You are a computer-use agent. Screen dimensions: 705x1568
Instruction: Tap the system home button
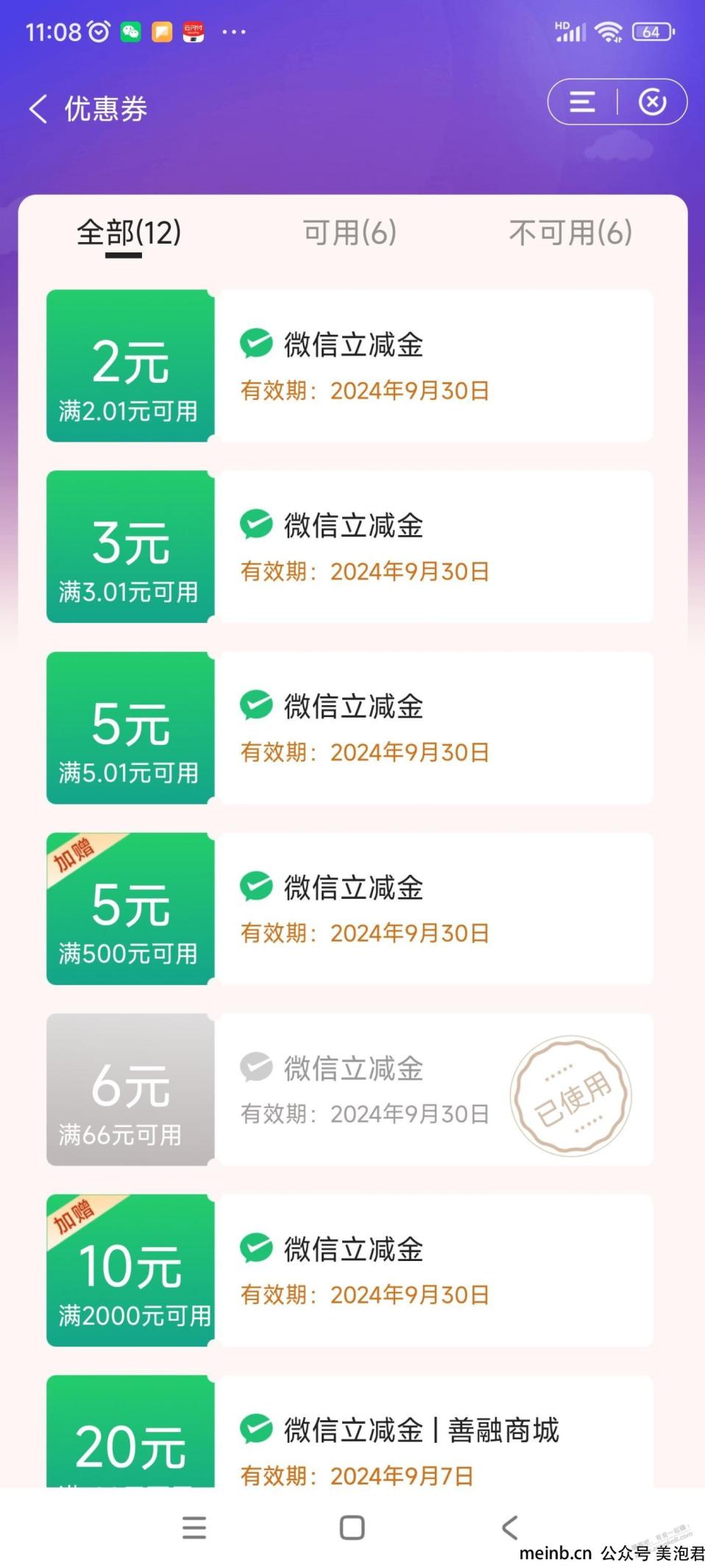[352, 1528]
